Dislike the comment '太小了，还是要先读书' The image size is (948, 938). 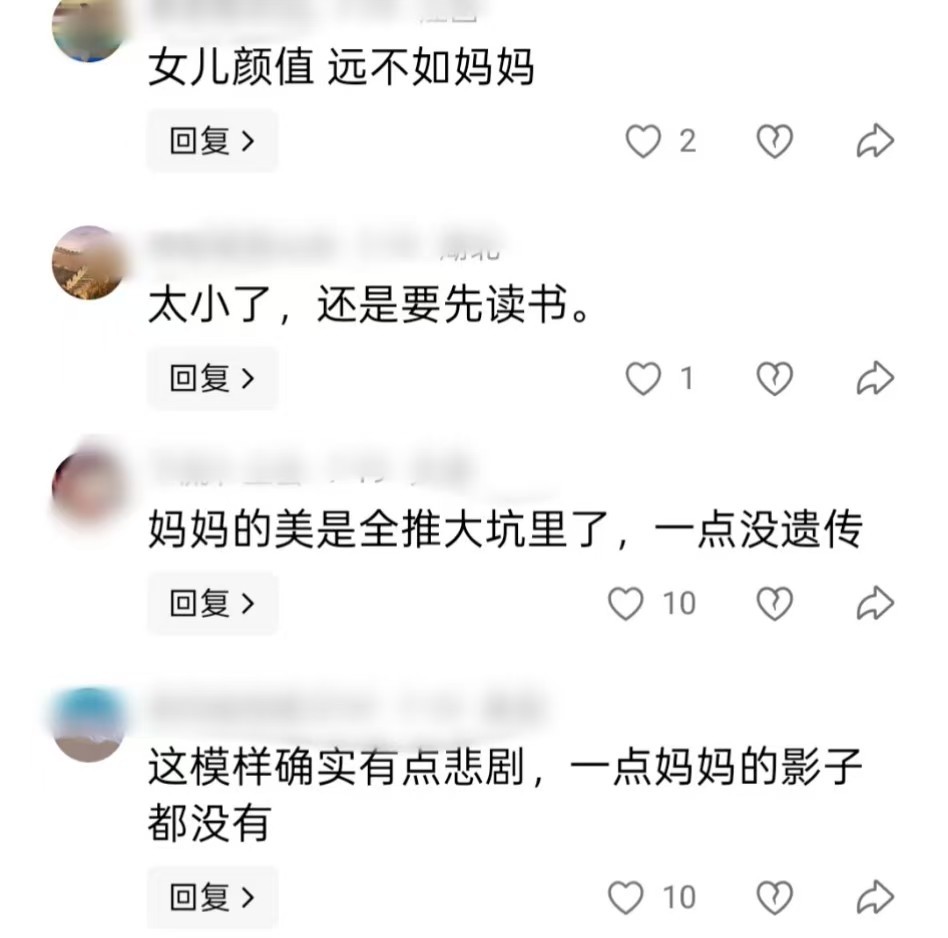(x=774, y=378)
